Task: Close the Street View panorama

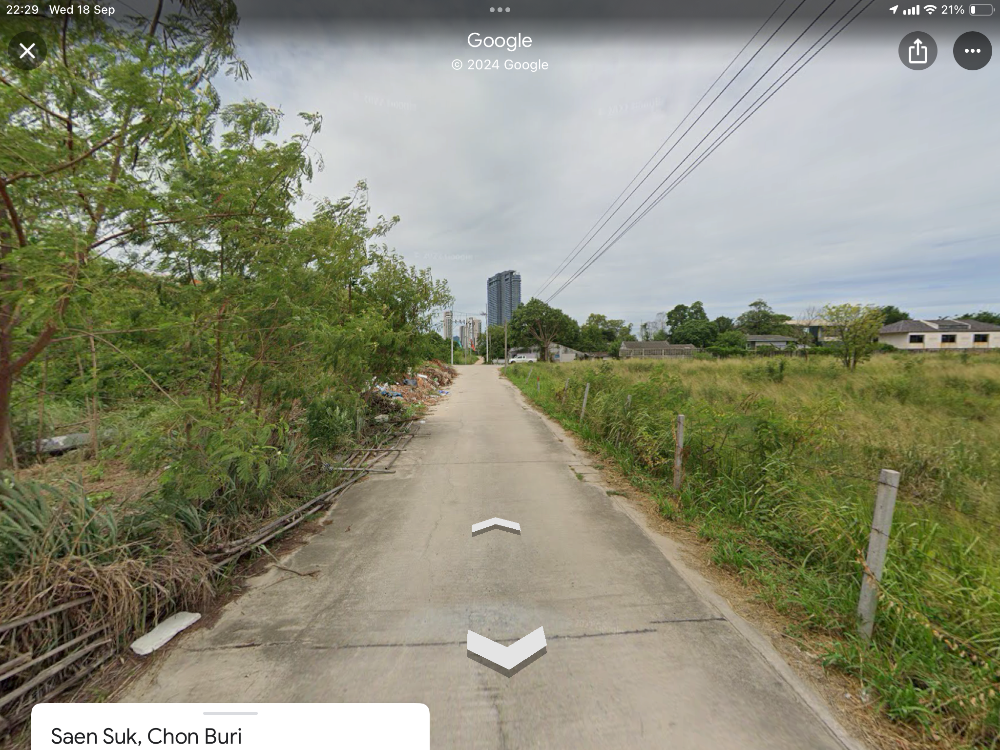Action: [27, 50]
